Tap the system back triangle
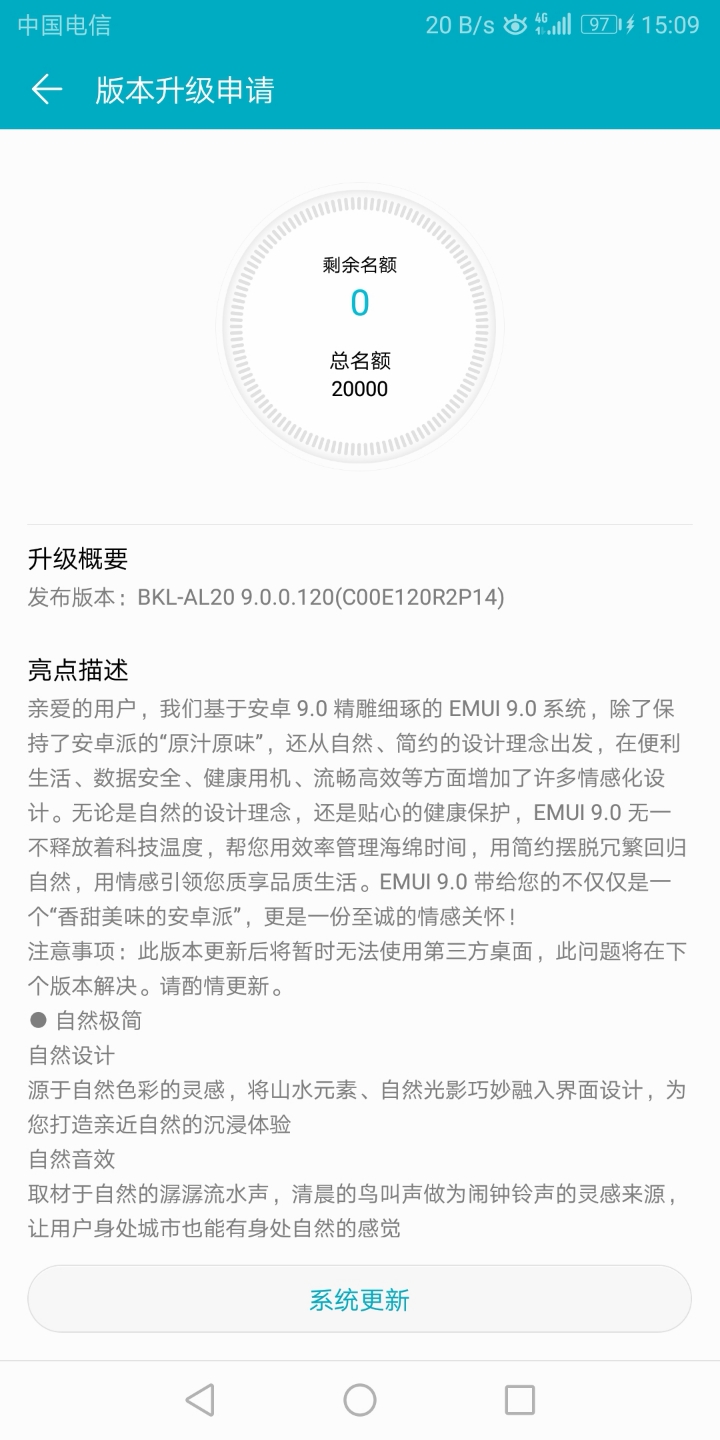The image size is (720, 1440). [x=200, y=1400]
